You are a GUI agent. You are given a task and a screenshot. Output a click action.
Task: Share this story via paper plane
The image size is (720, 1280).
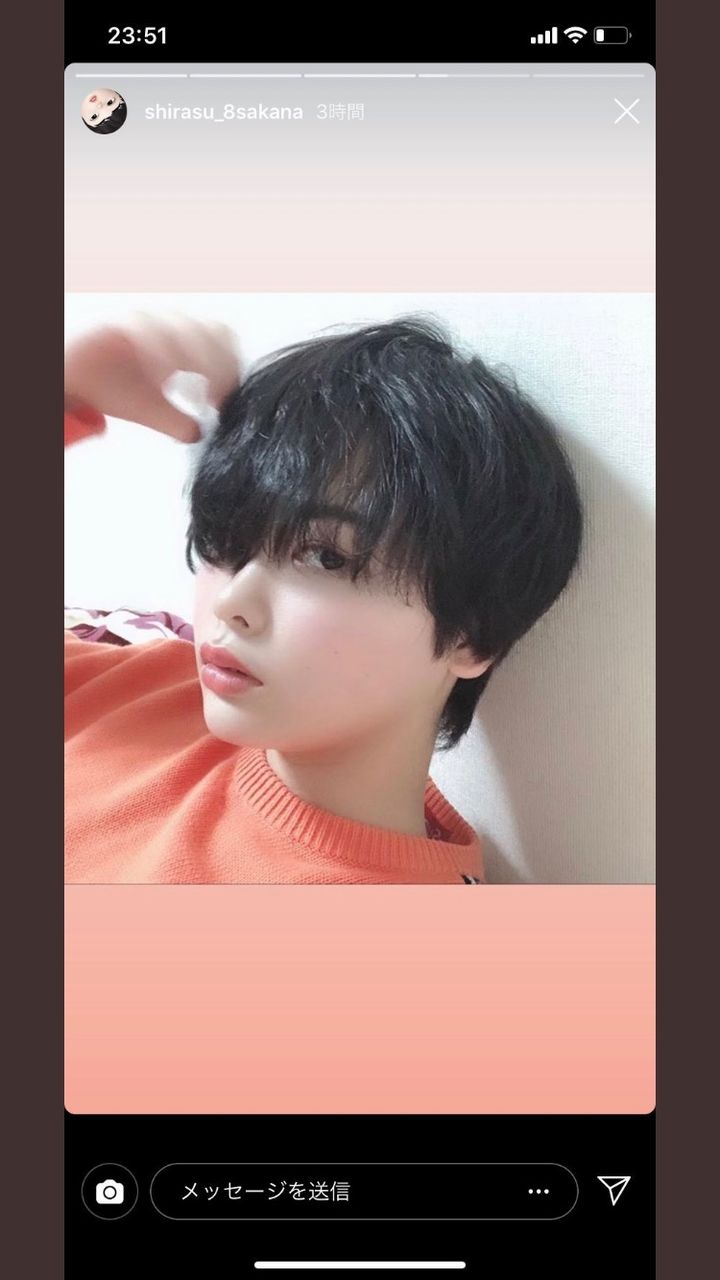tap(613, 1189)
